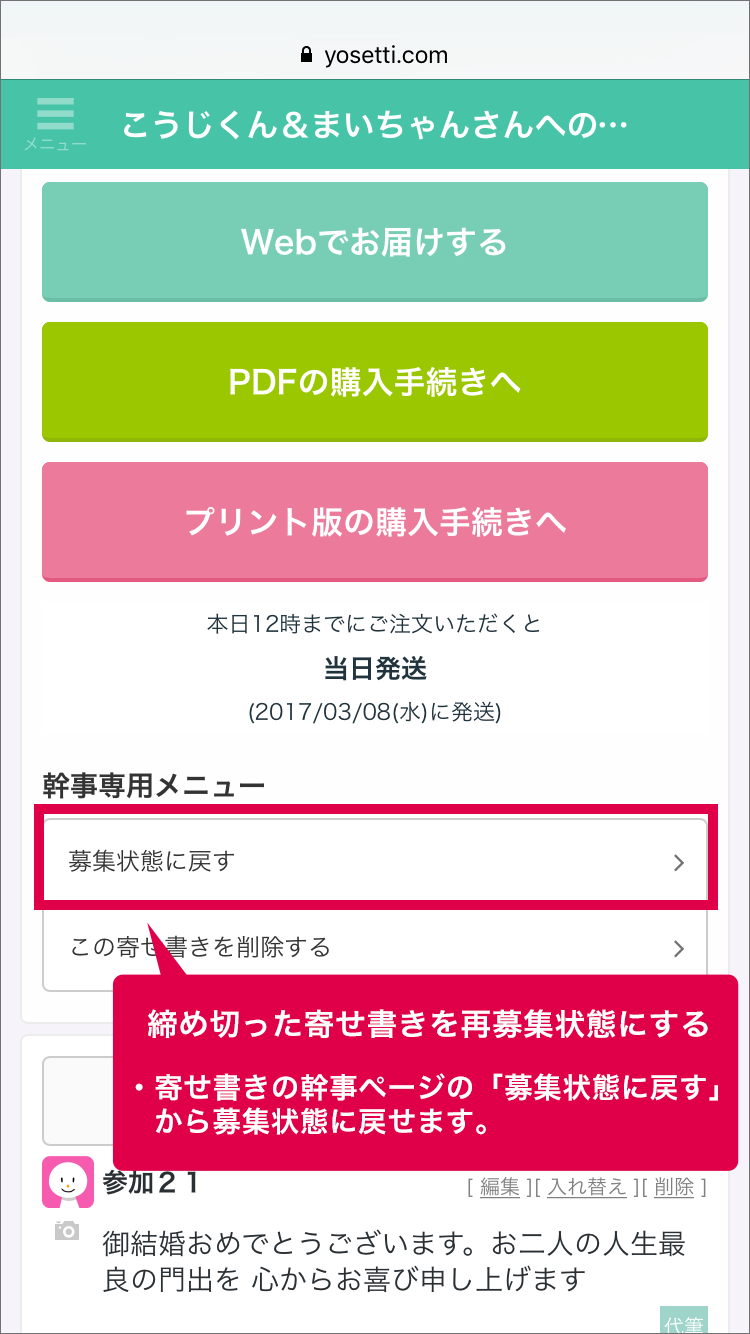Open the hamburger メニュー drawer

55,123
